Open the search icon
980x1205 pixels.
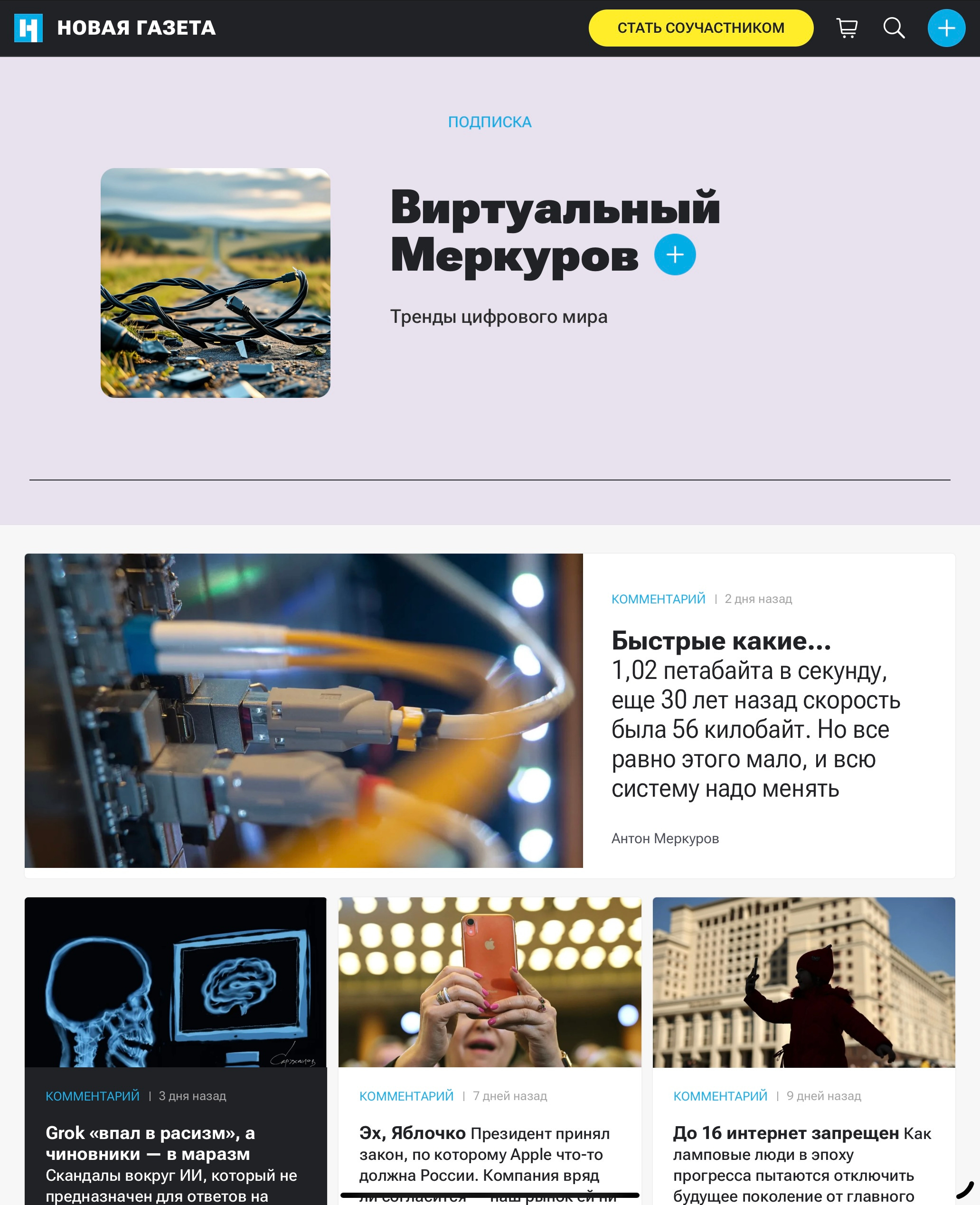(894, 28)
